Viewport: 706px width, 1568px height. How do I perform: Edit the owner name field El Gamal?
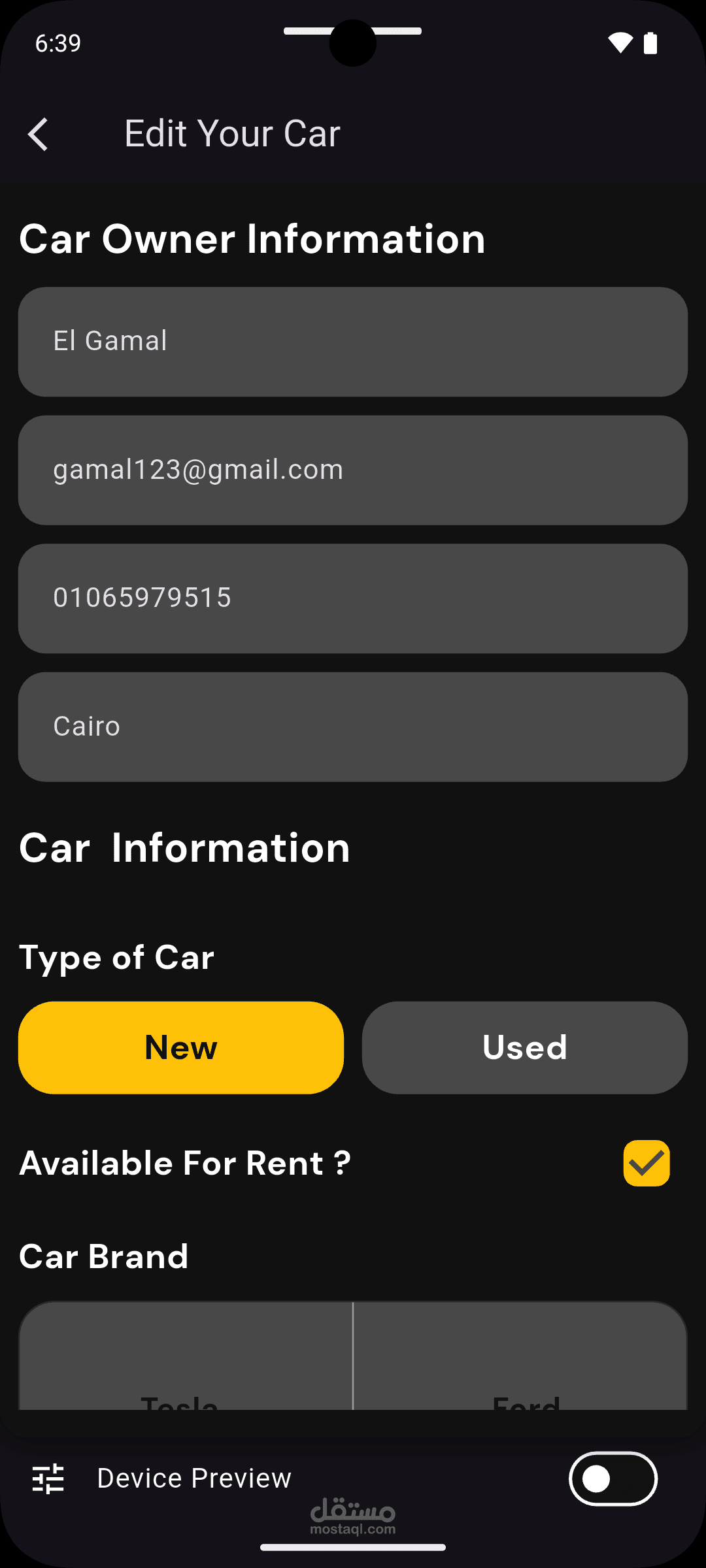(353, 342)
